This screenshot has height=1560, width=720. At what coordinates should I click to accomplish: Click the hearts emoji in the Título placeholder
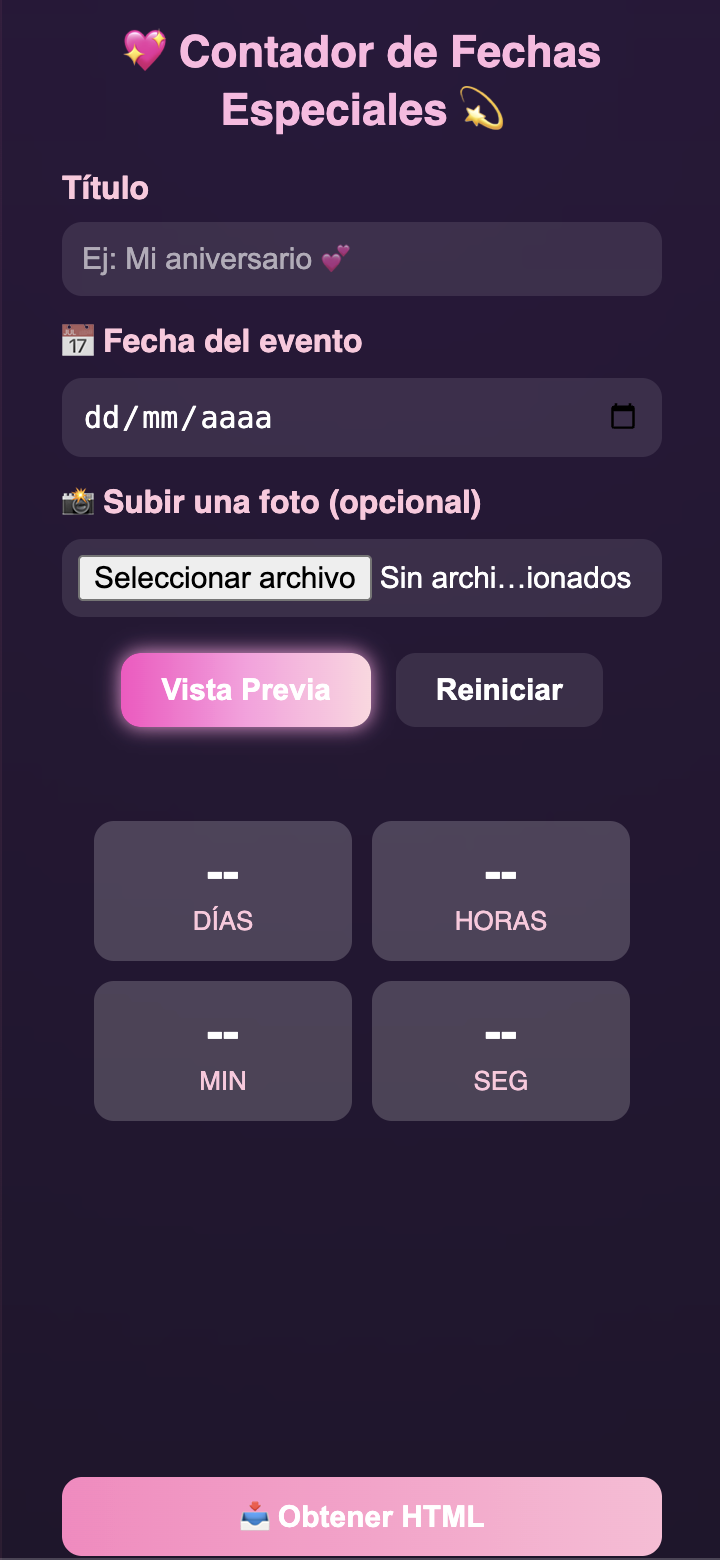(335, 258)
